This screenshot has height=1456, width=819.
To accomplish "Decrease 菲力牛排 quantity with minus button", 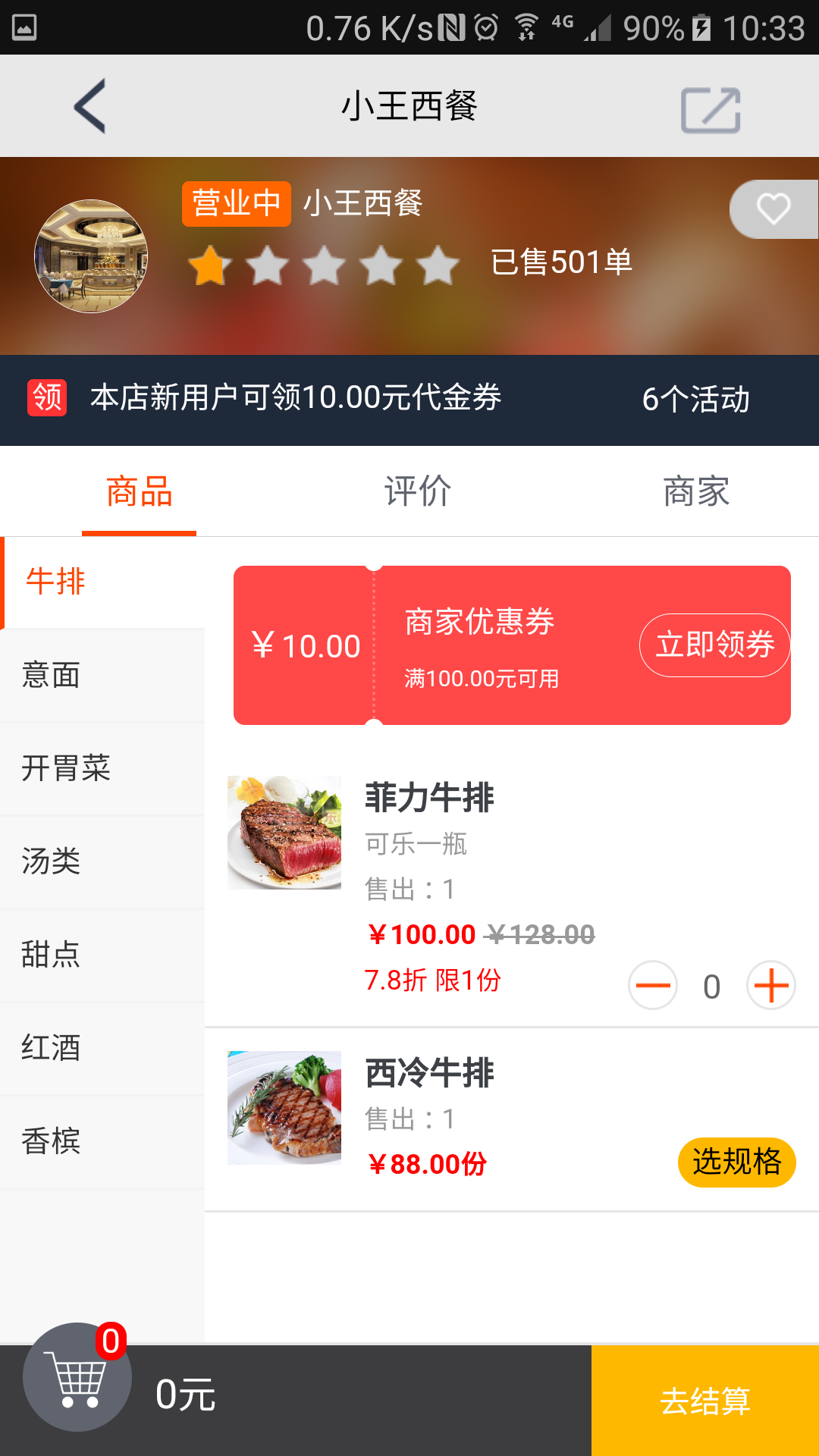I will tap(653, 985).
